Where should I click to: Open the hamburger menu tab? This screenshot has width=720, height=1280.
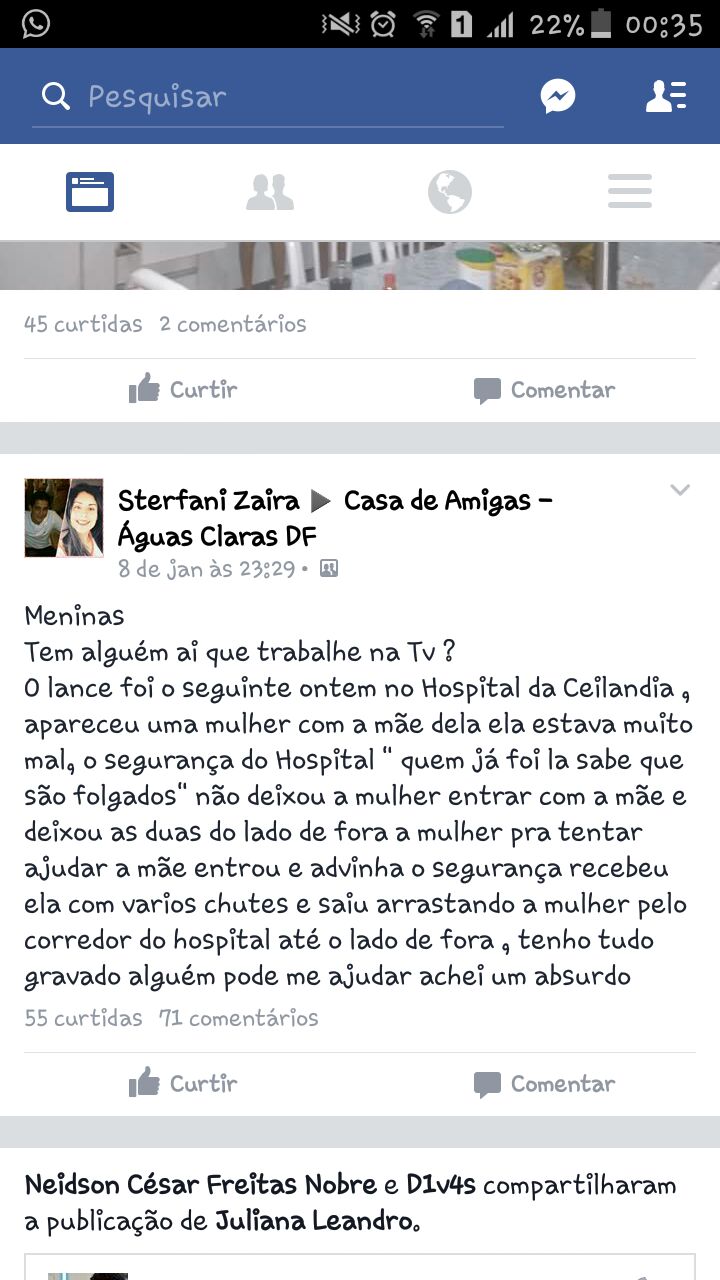[x=630, y=192]
